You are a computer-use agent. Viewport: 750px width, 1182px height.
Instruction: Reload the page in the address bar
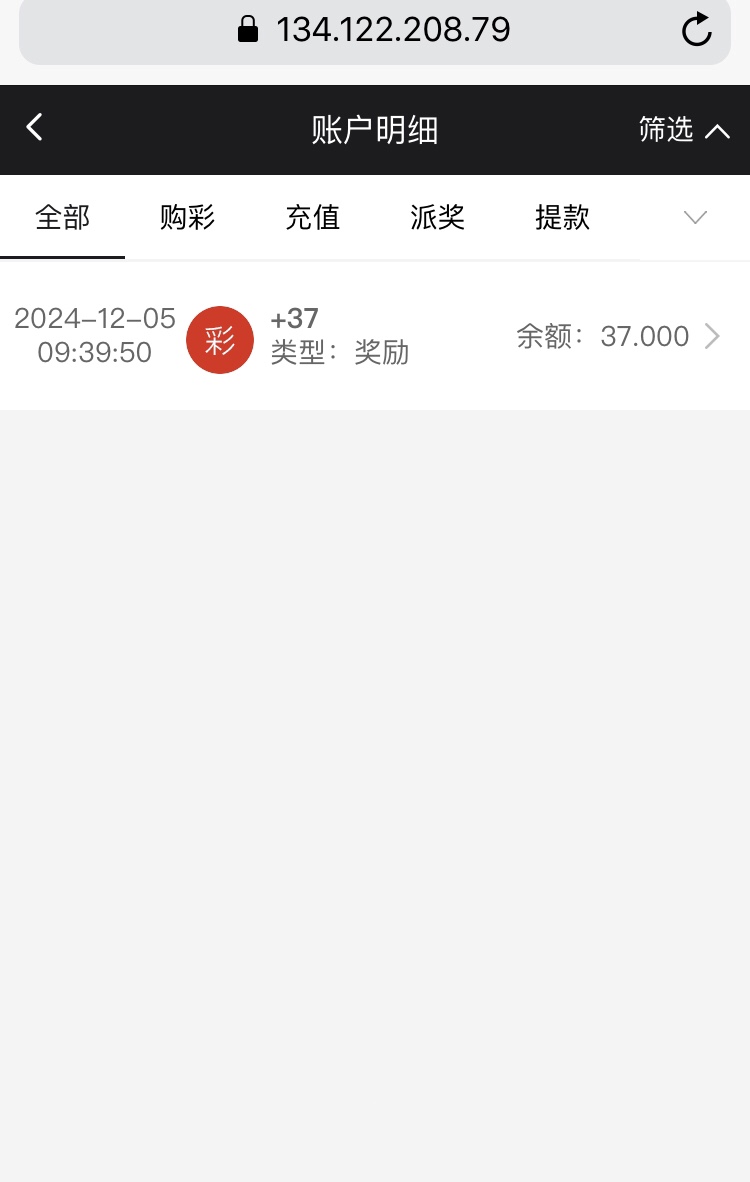point(696,30)
